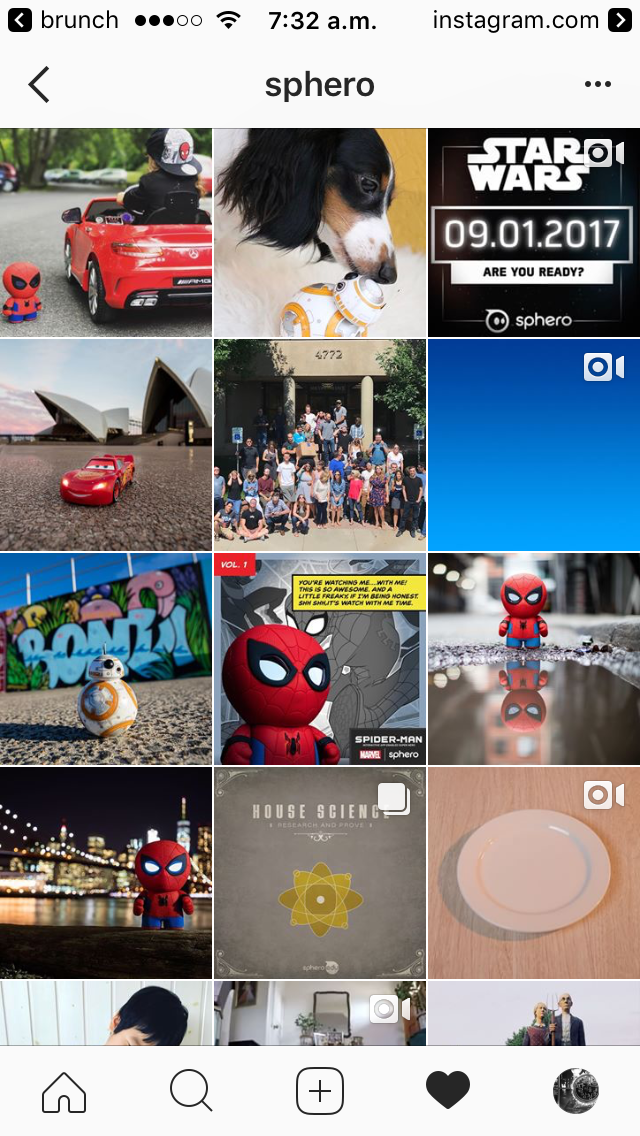Open the BB-8 graffiti wall post
This screenshot has height=1136, width=640.
(106, 659)
